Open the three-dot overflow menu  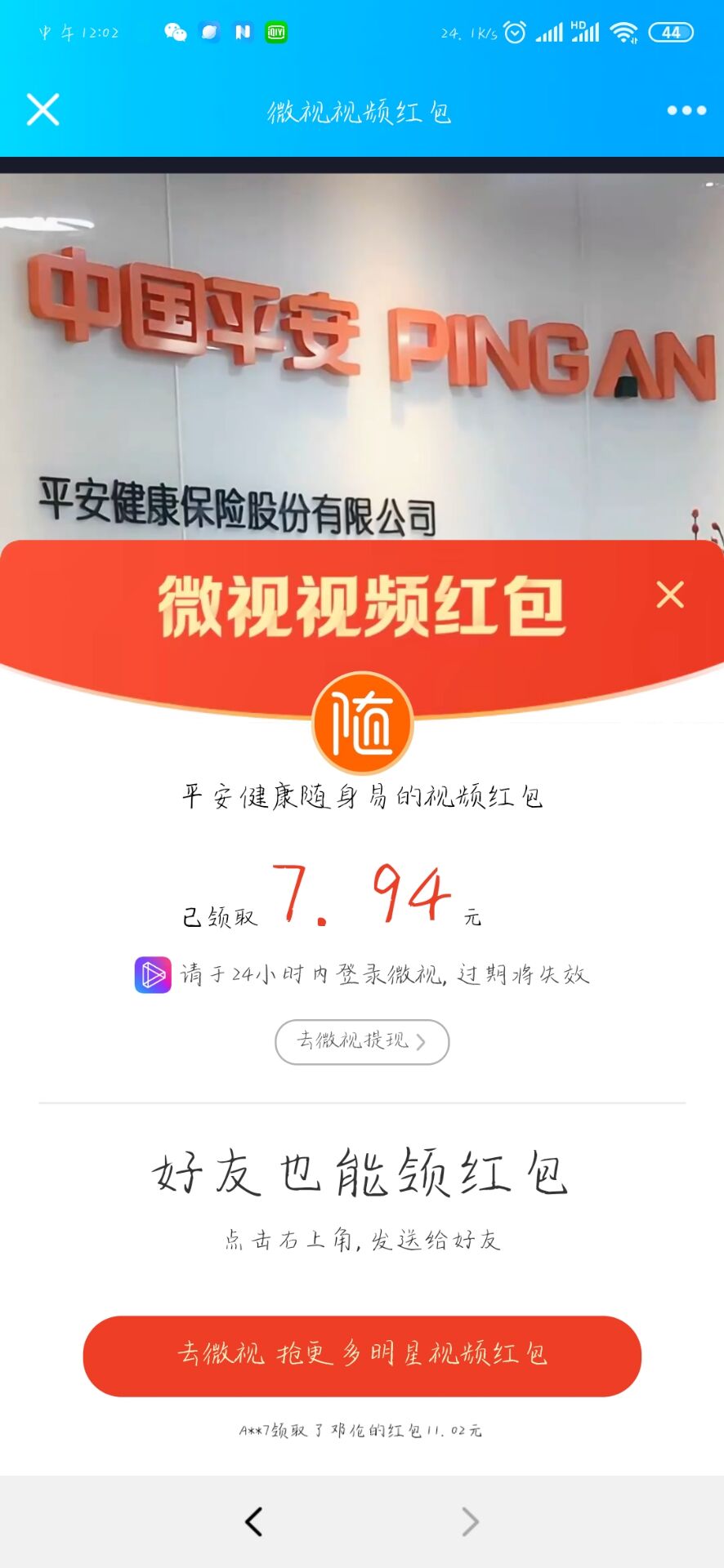686,110
